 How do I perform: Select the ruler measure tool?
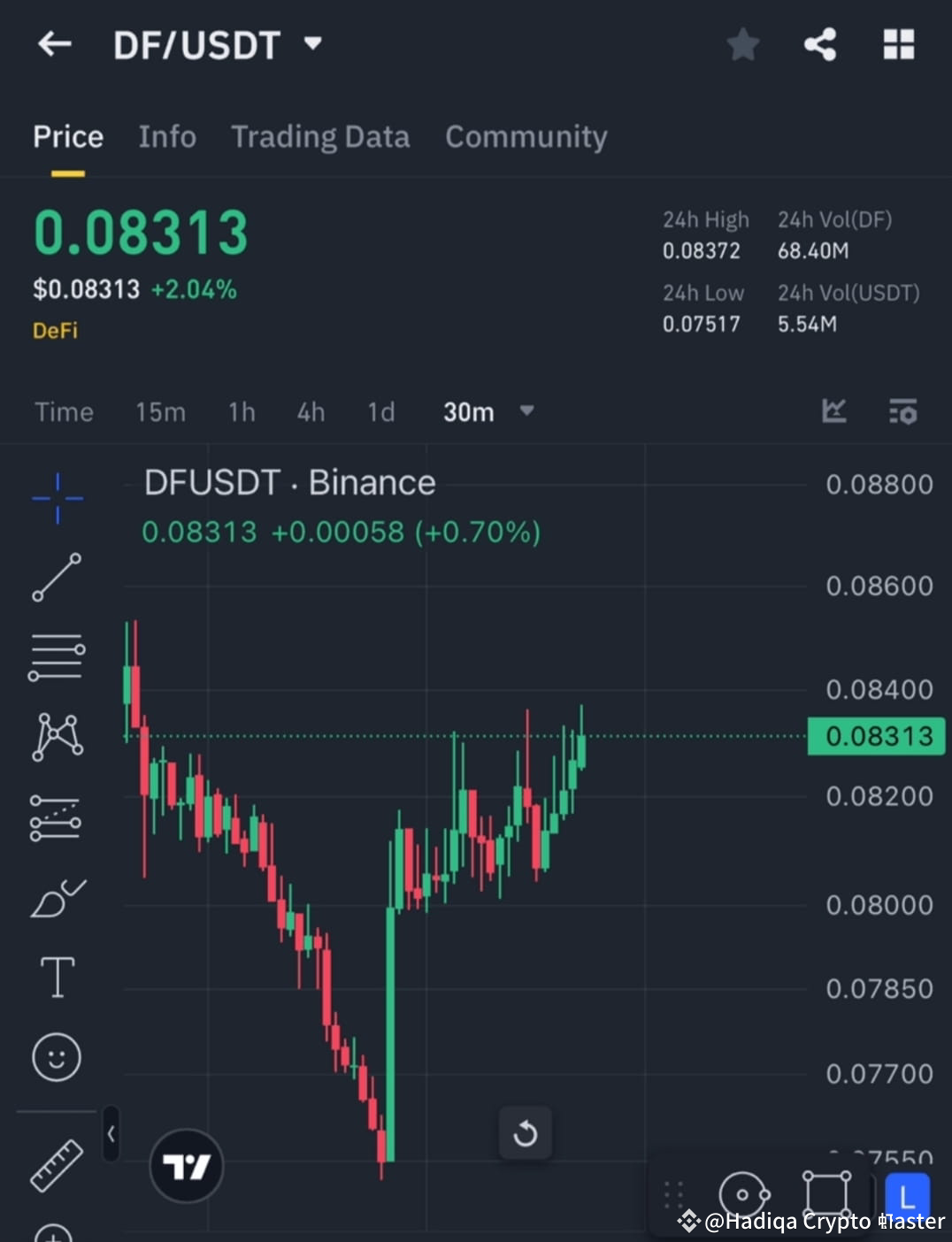pos(56,1166)
